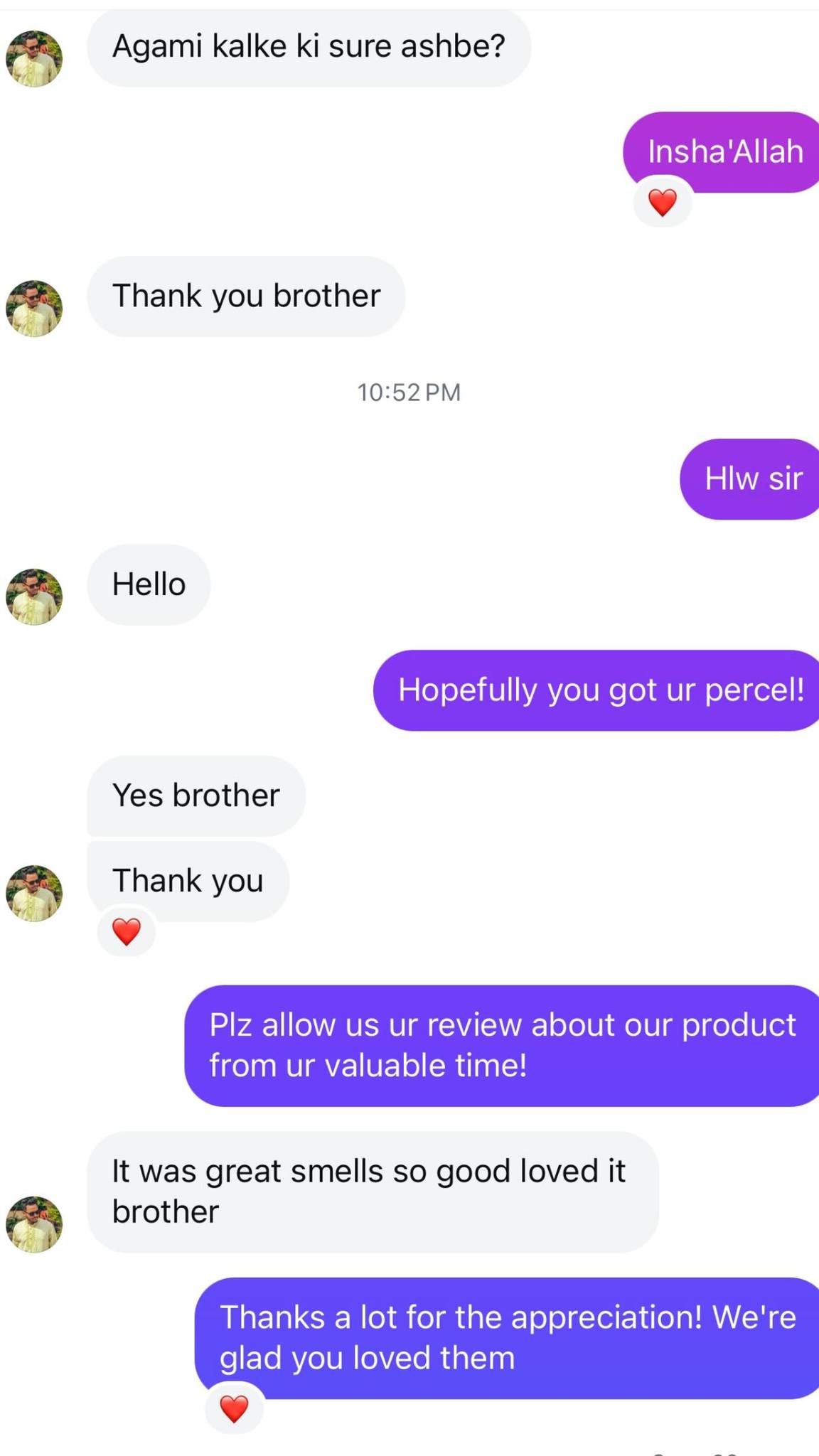Screen dimensions: 819x1456
Task: Open avatar next to It was great message
Action: point(34,1224)
